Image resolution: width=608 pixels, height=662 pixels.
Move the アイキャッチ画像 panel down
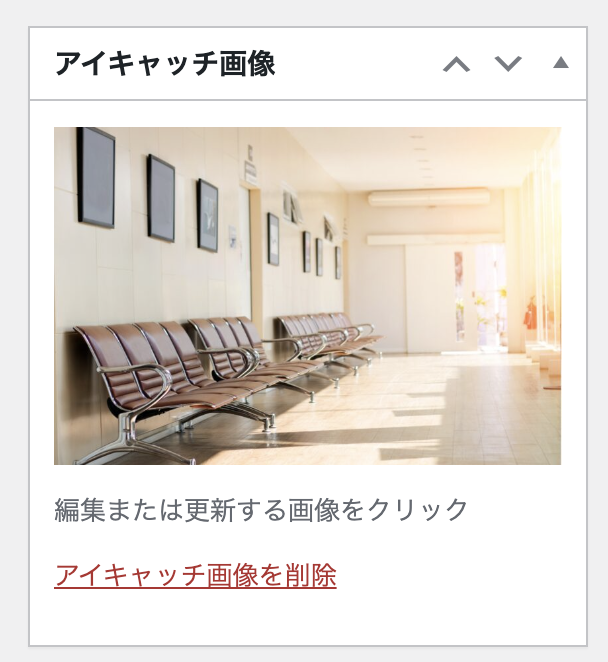point(508,65)
